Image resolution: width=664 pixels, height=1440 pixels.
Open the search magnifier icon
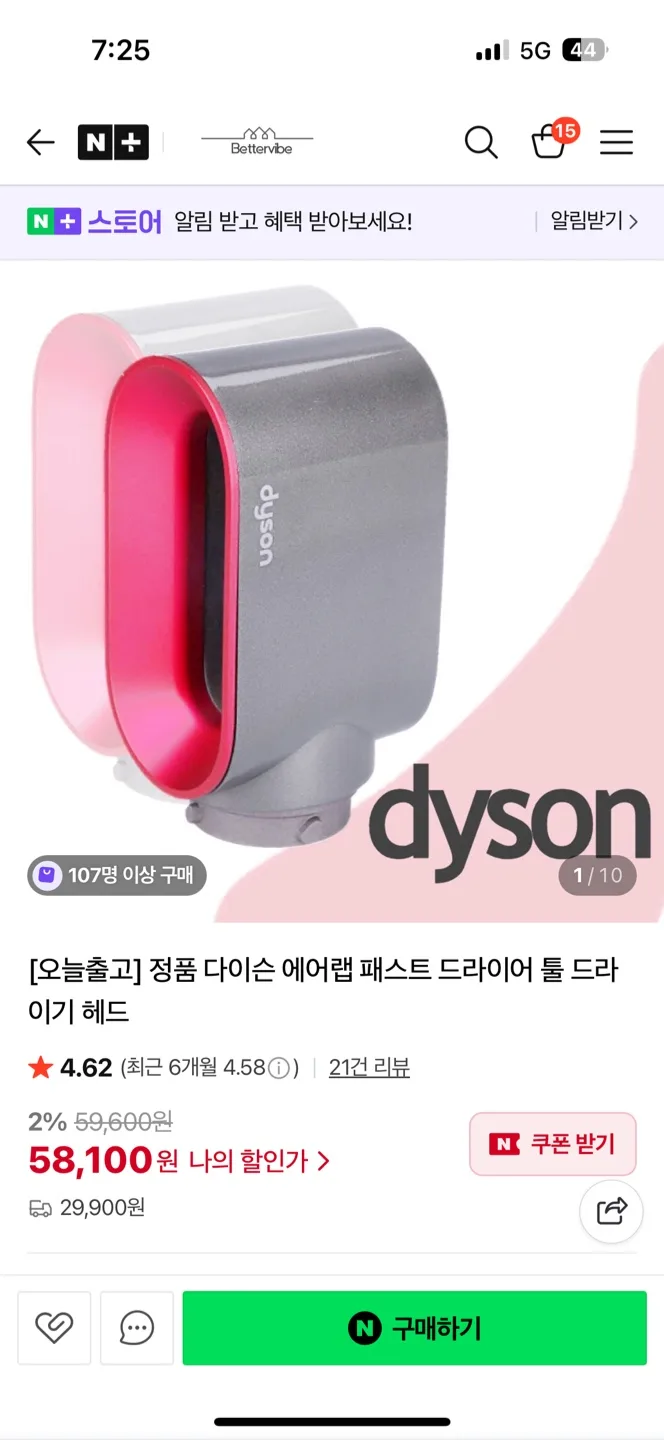[481, 143]
